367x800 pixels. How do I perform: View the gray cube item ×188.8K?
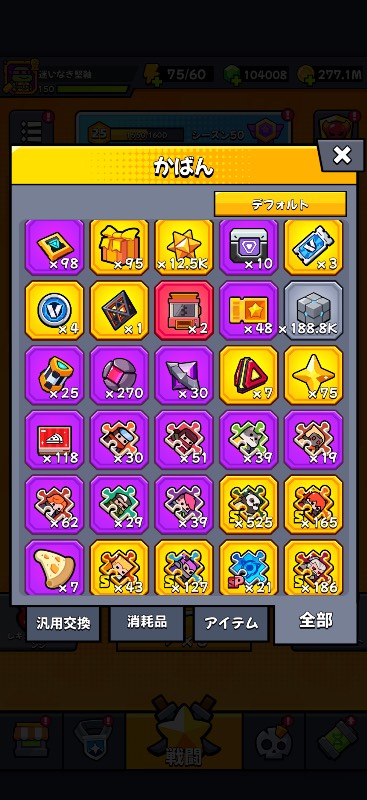click(x=313, y=310)
